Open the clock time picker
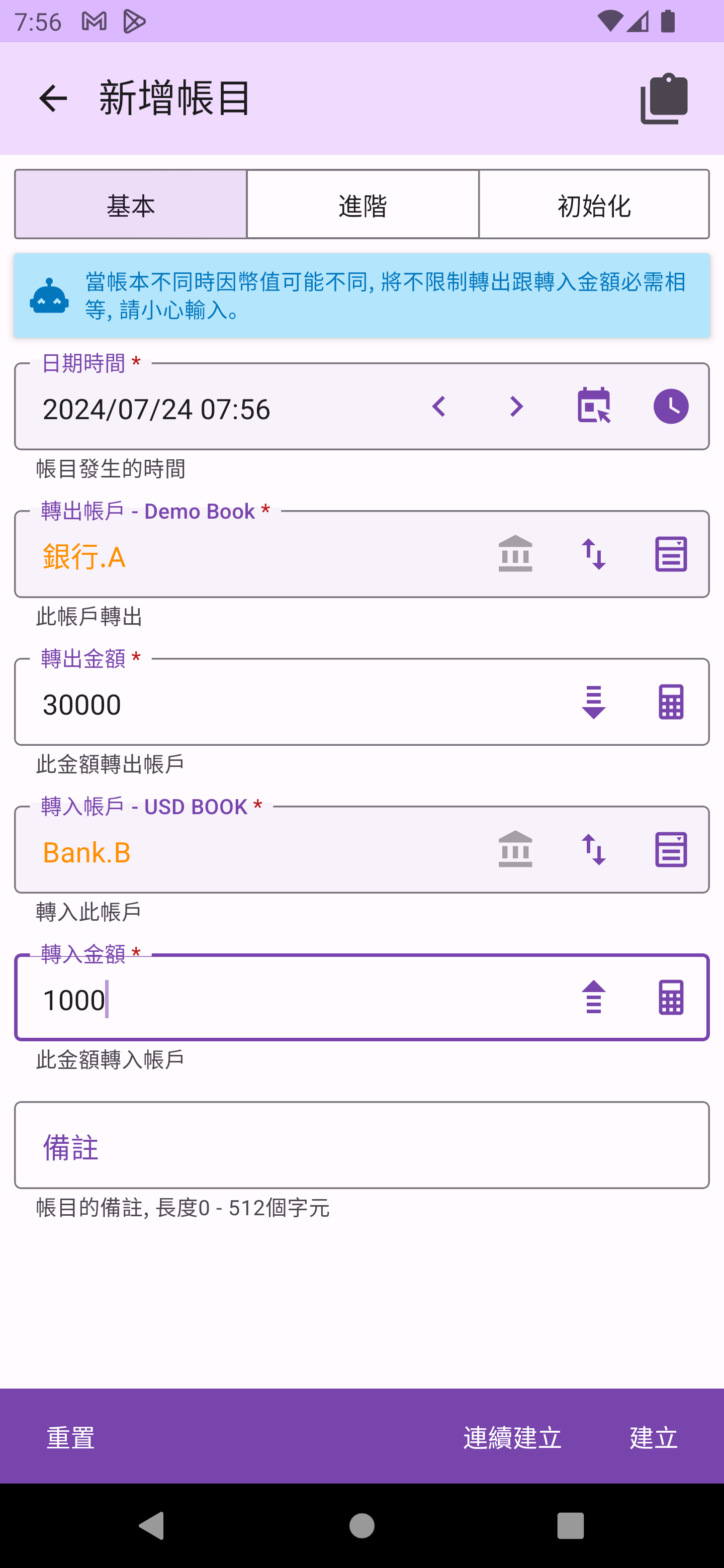 coord(671,407)
